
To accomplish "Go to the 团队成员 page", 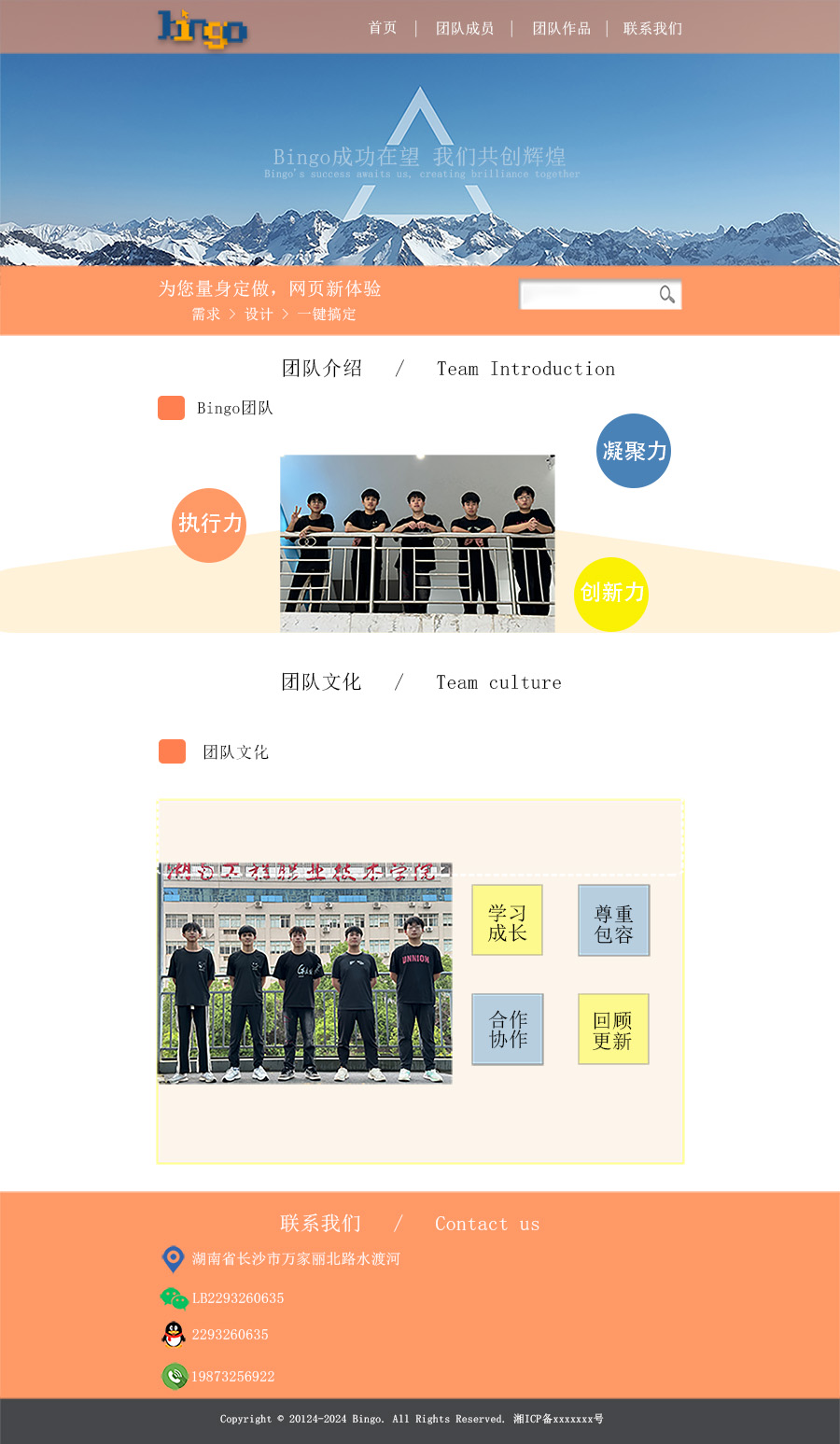I will tap(465, 28).
